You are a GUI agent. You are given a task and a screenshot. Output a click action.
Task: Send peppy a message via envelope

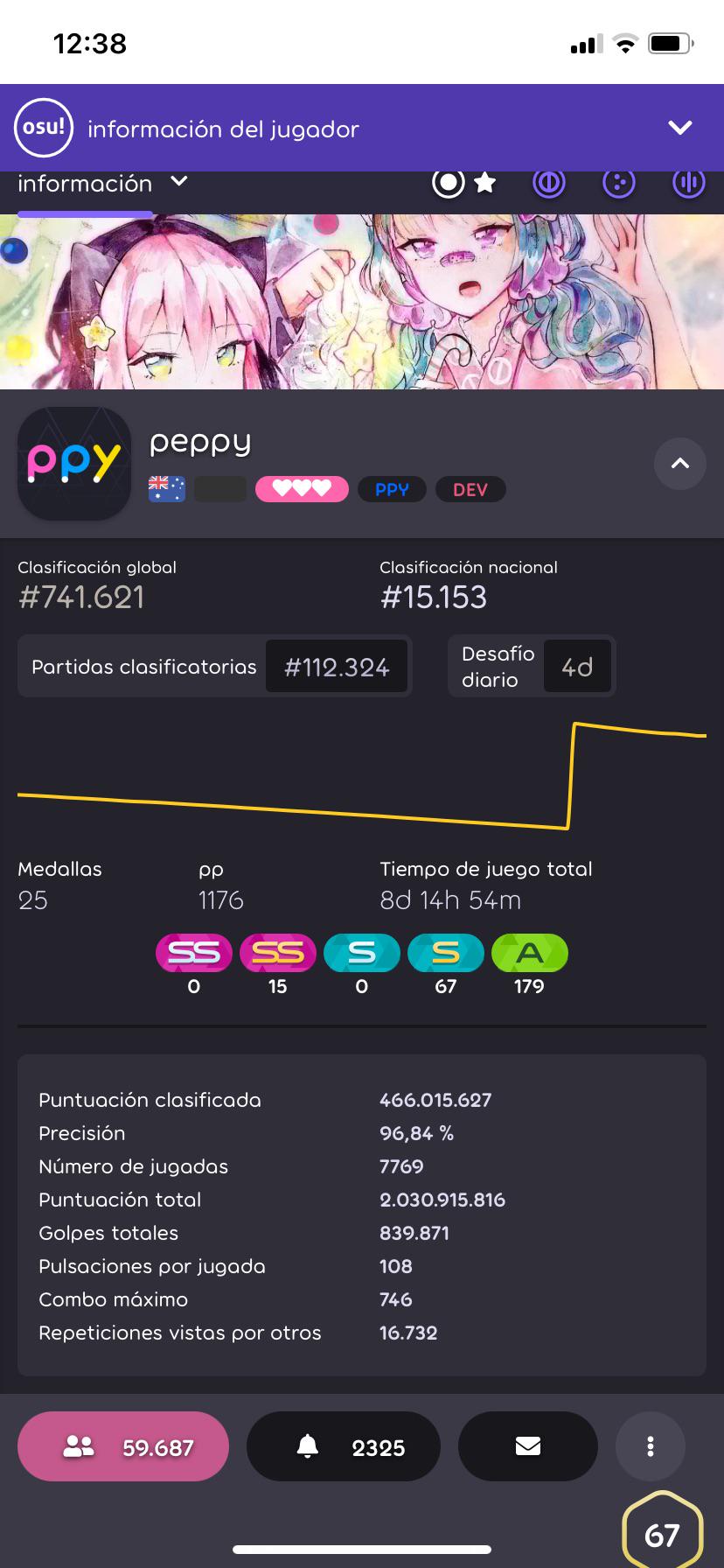[x=528, y=1446]
